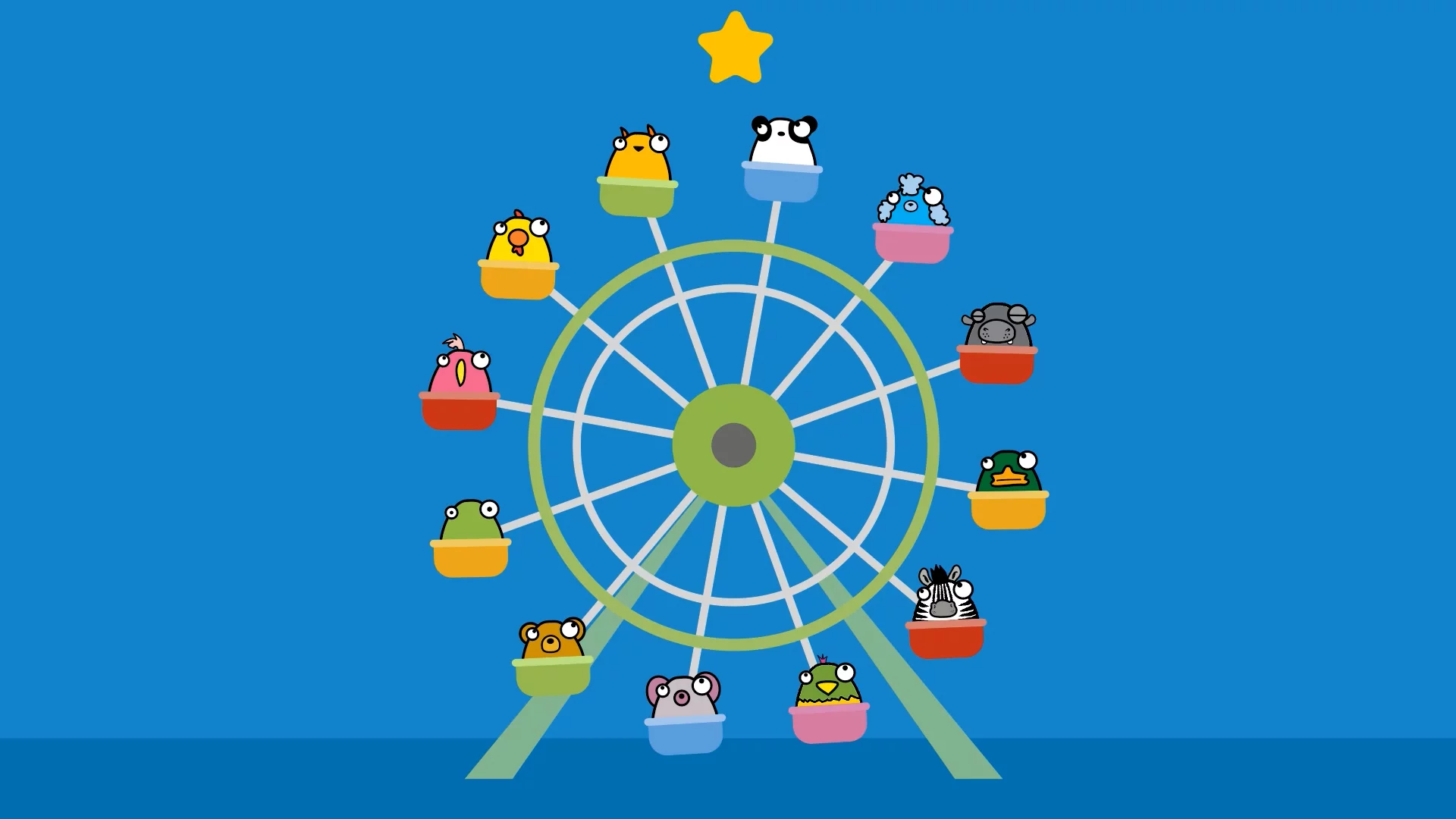This screenshot has height=819, width=1456.
Task: Choose the zebra in the red gondola
Action: (x=945, y=594)
